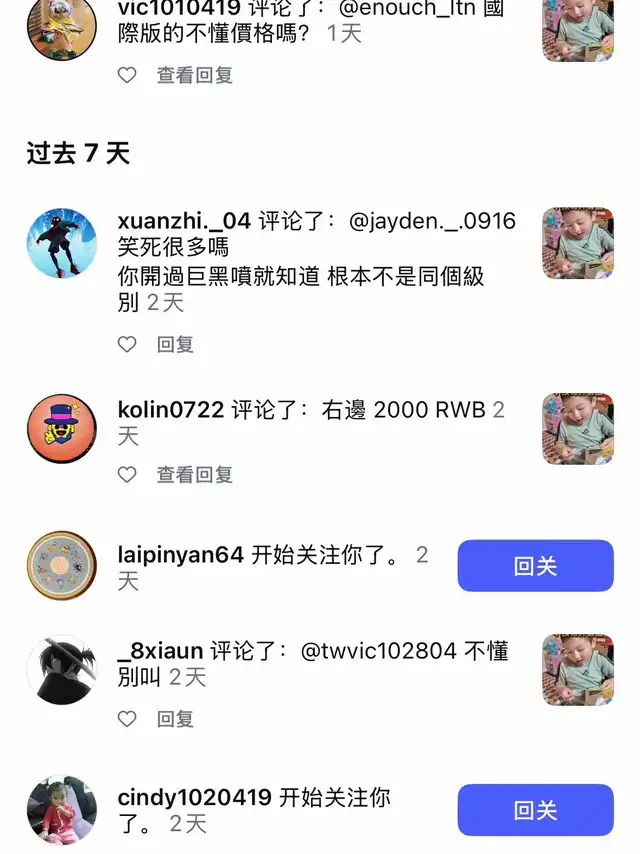Open xuanzhi._04's profile picture

(x=62, y=243)
